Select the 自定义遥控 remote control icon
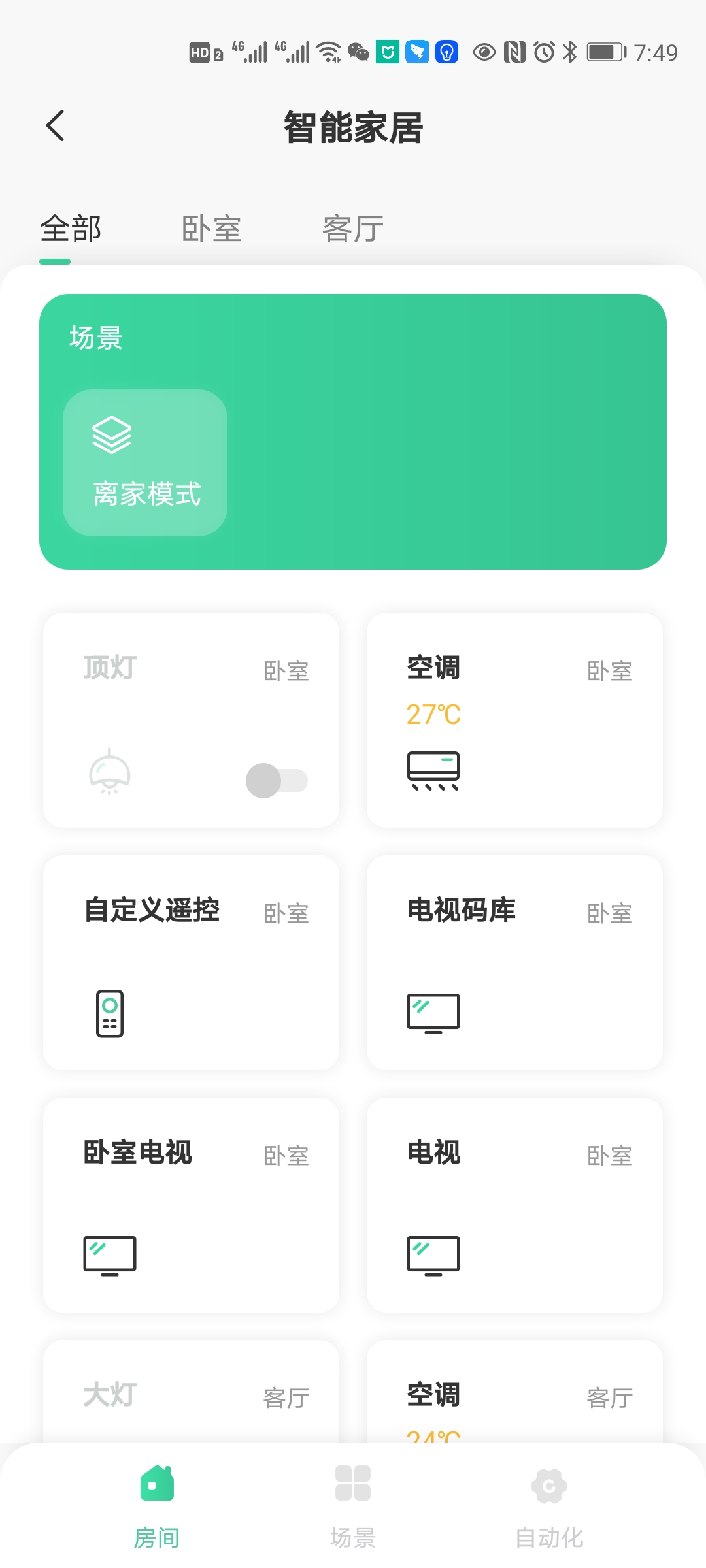The image size is (706, 1568). [x=109, y=1013]
